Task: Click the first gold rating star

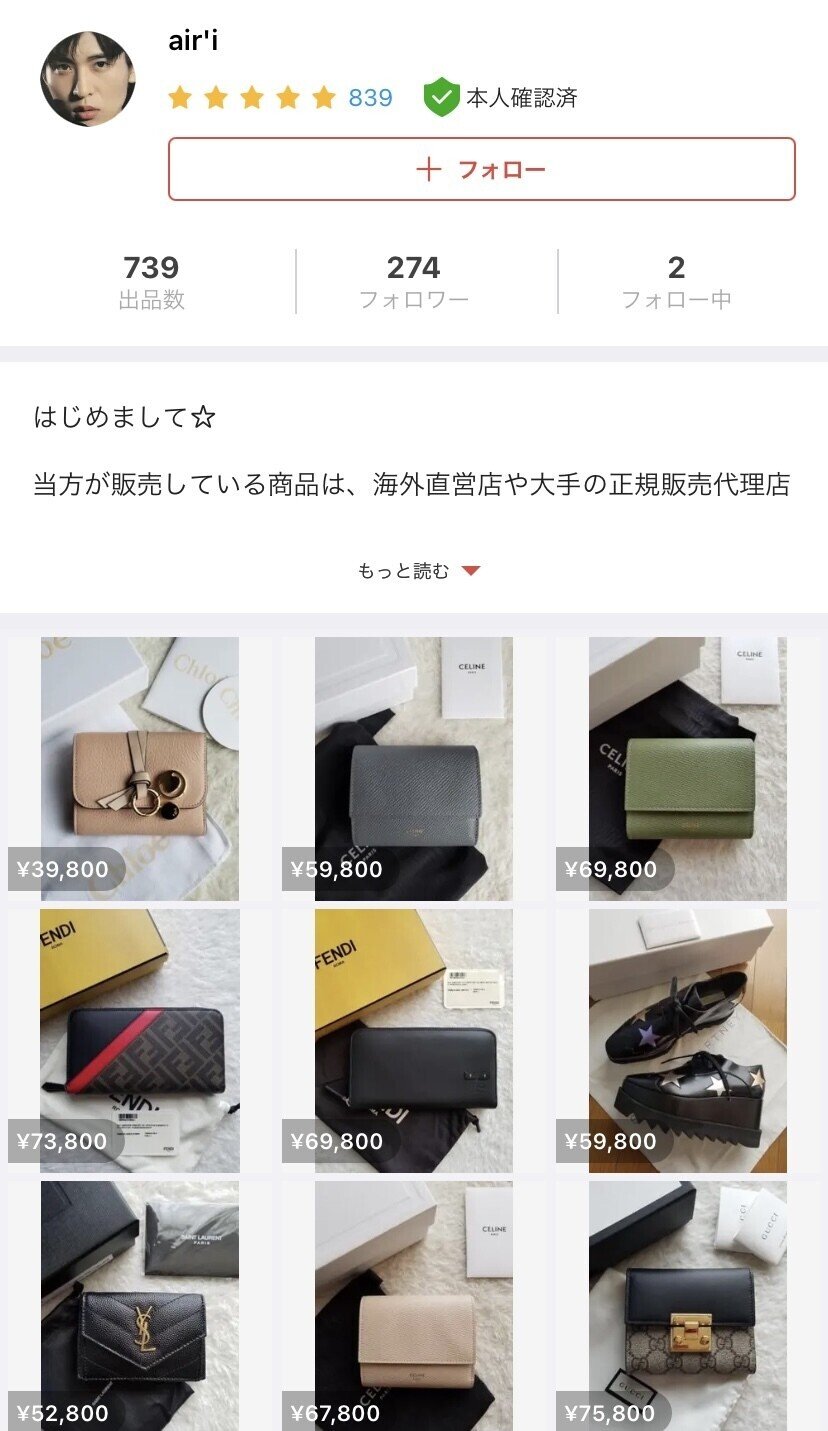Action: (183, 97)
